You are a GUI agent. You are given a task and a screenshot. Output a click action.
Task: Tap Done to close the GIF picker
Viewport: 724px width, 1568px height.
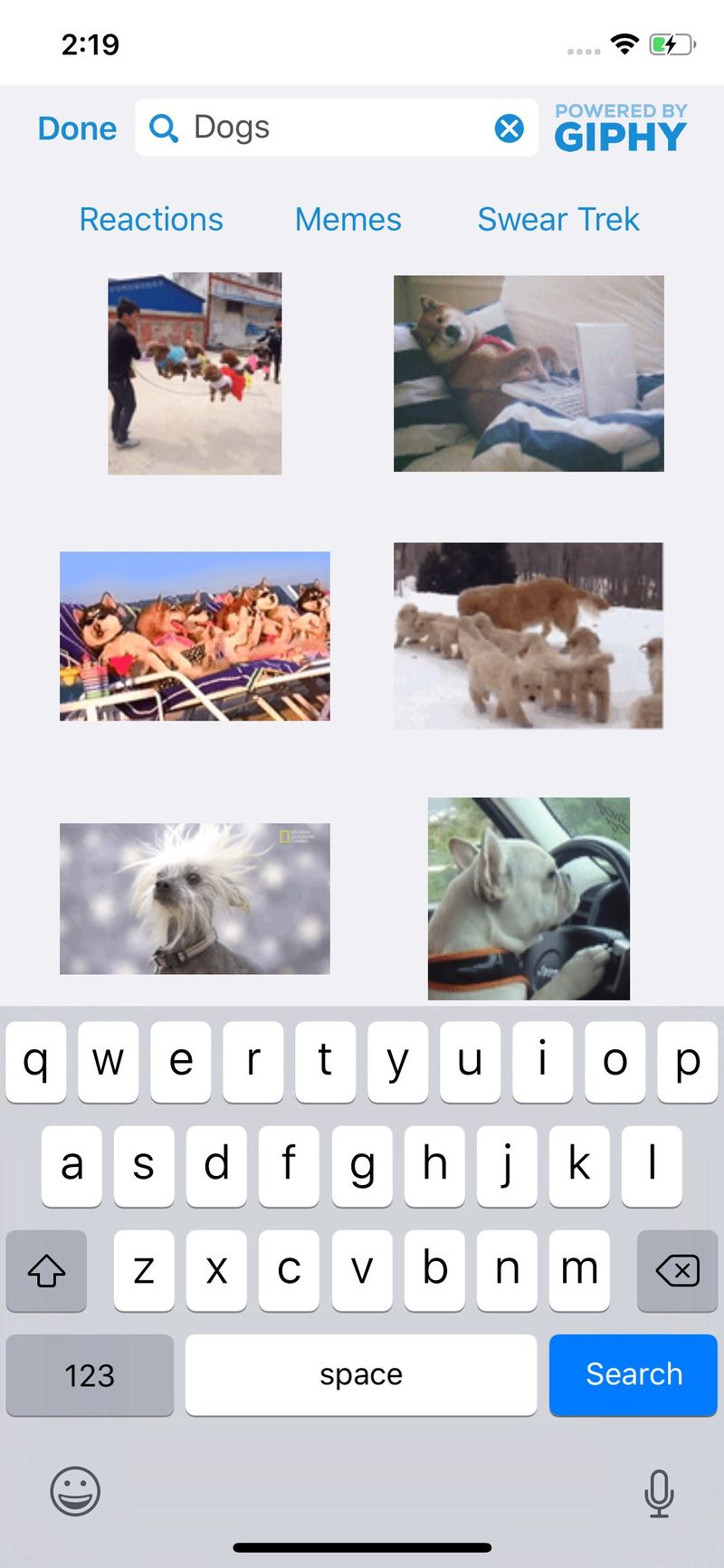(x=77, y=129)
